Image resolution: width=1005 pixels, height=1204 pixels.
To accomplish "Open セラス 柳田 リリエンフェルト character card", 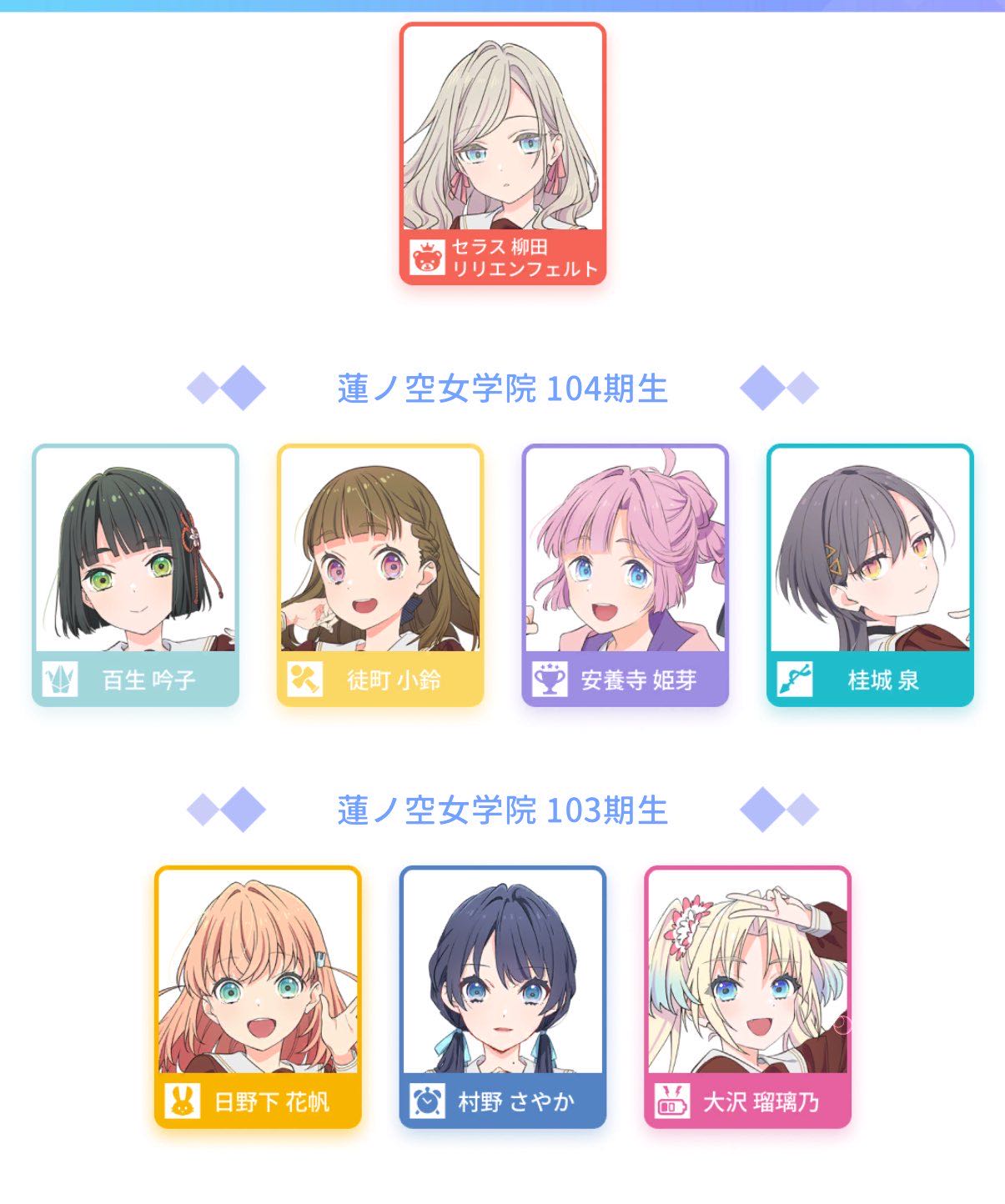I will (x=502, y=153).
